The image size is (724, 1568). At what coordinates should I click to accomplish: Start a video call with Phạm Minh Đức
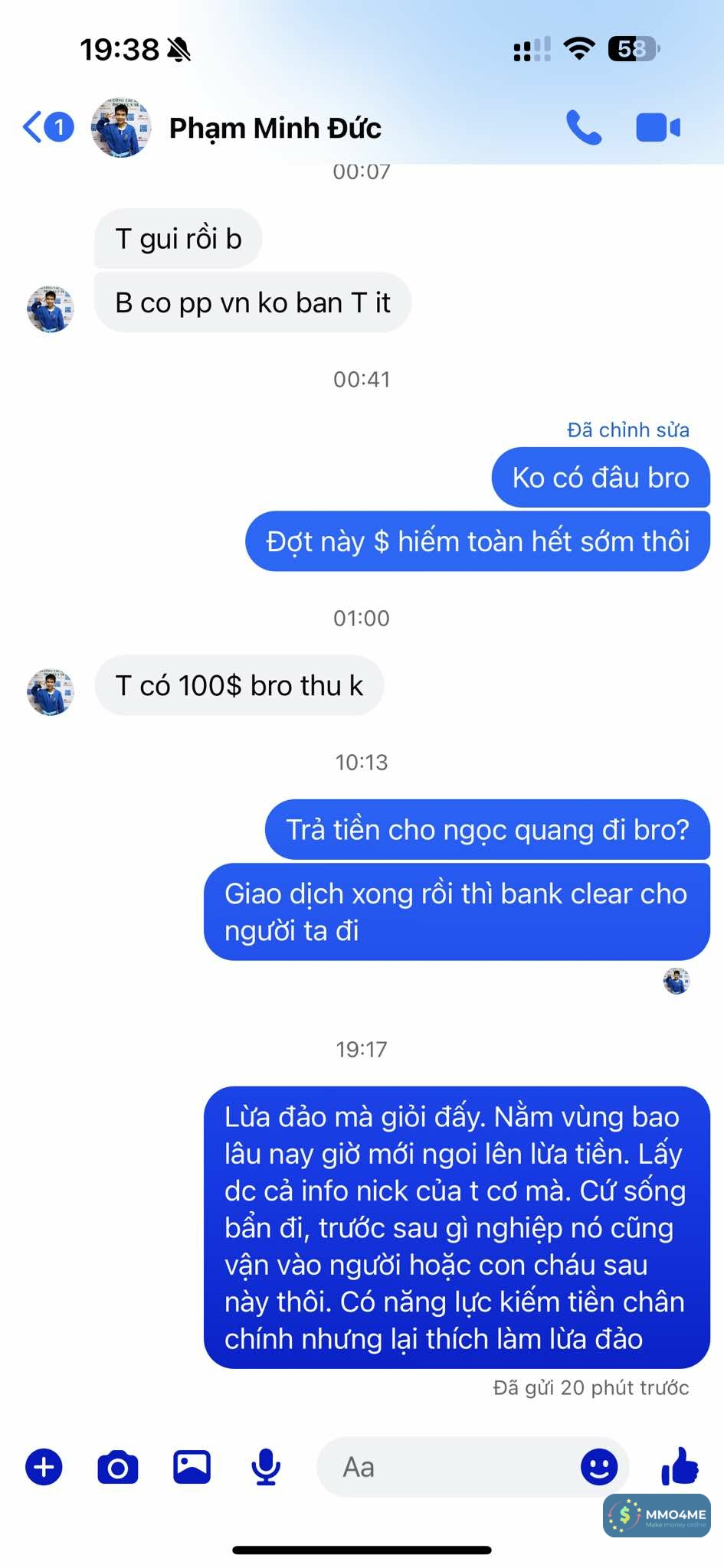[x=657, y=128]
